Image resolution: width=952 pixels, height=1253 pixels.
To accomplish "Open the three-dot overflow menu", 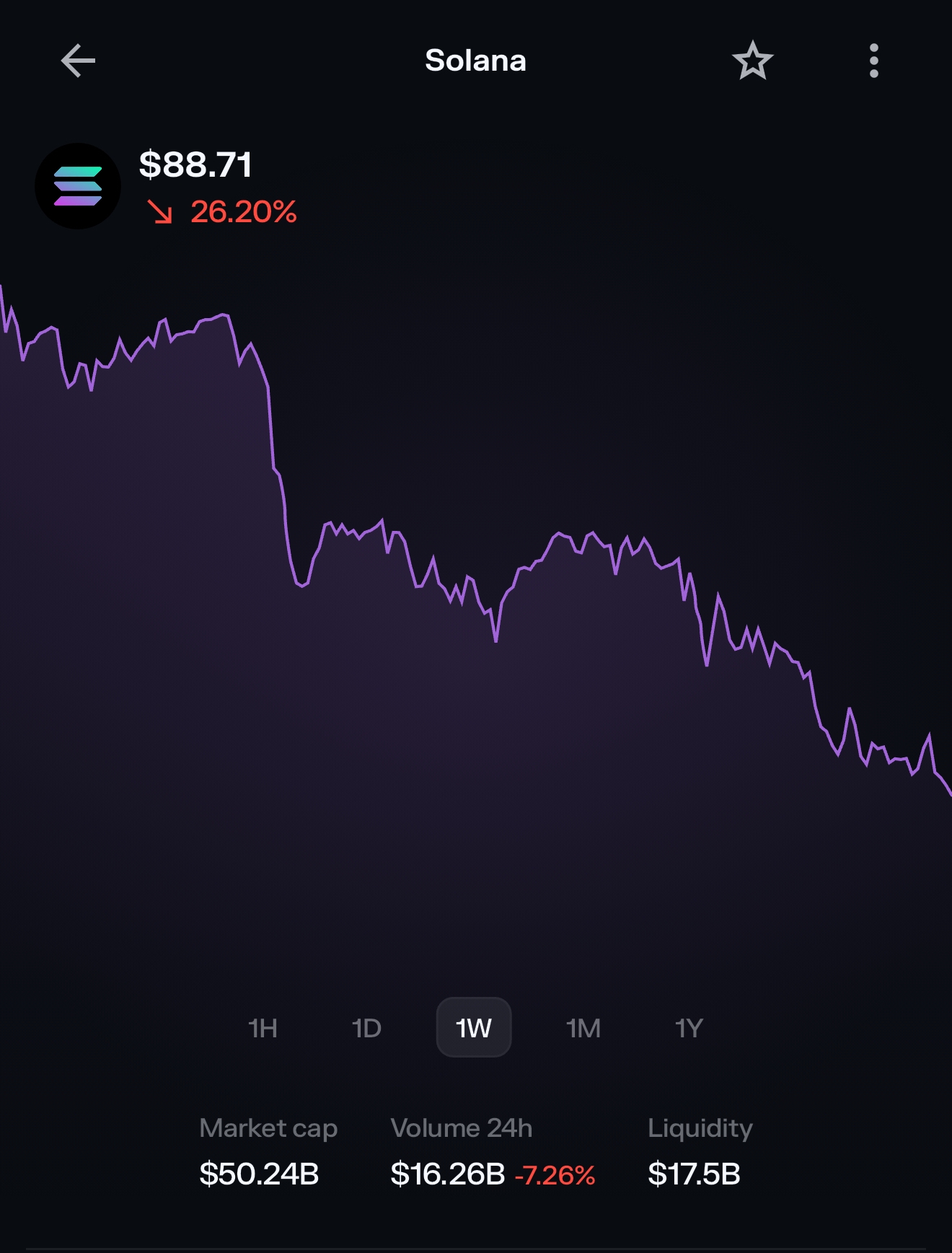I will pos(873,61).
